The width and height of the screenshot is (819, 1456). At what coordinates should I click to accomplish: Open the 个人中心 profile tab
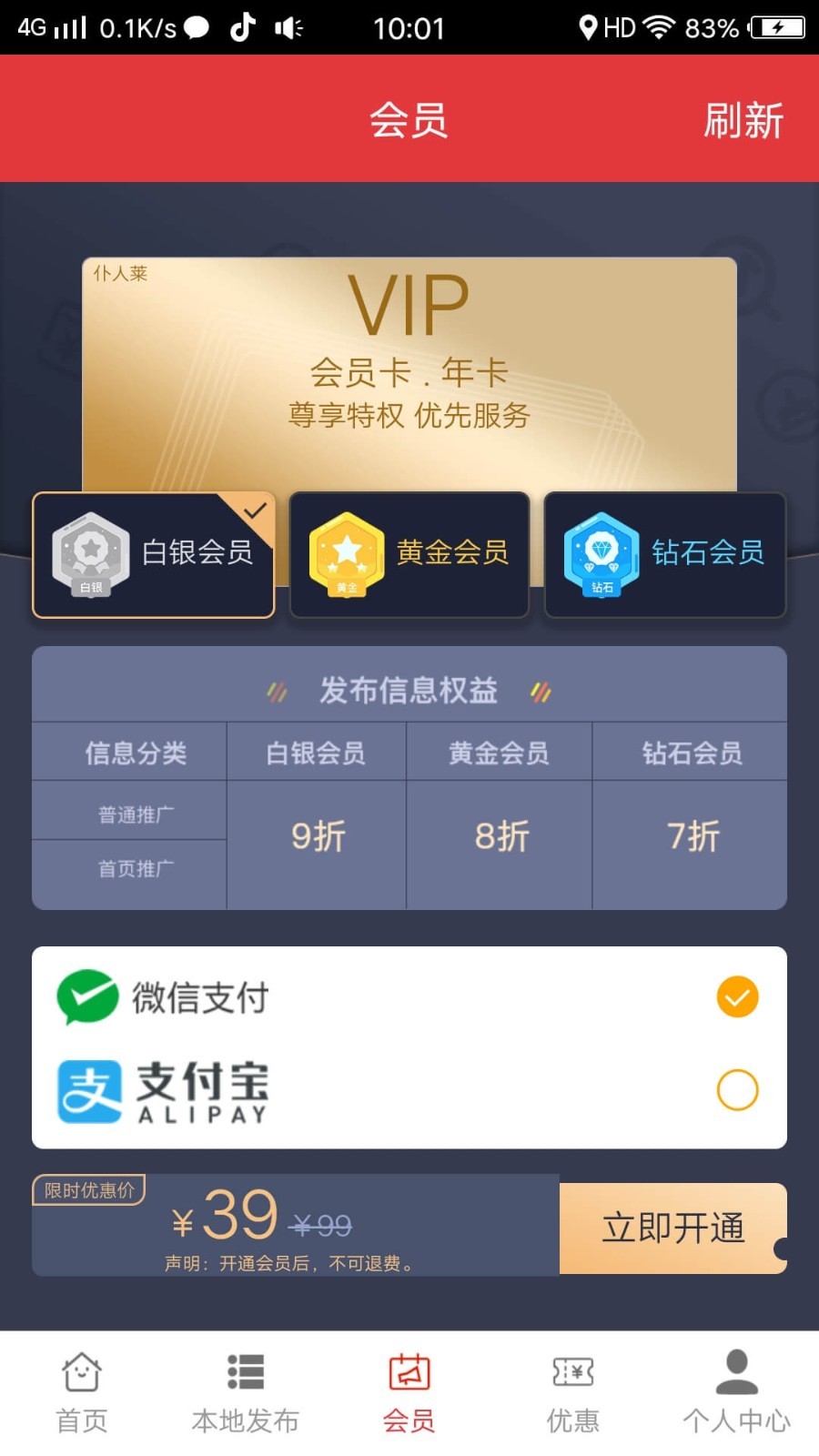(x=736, y=1392)
